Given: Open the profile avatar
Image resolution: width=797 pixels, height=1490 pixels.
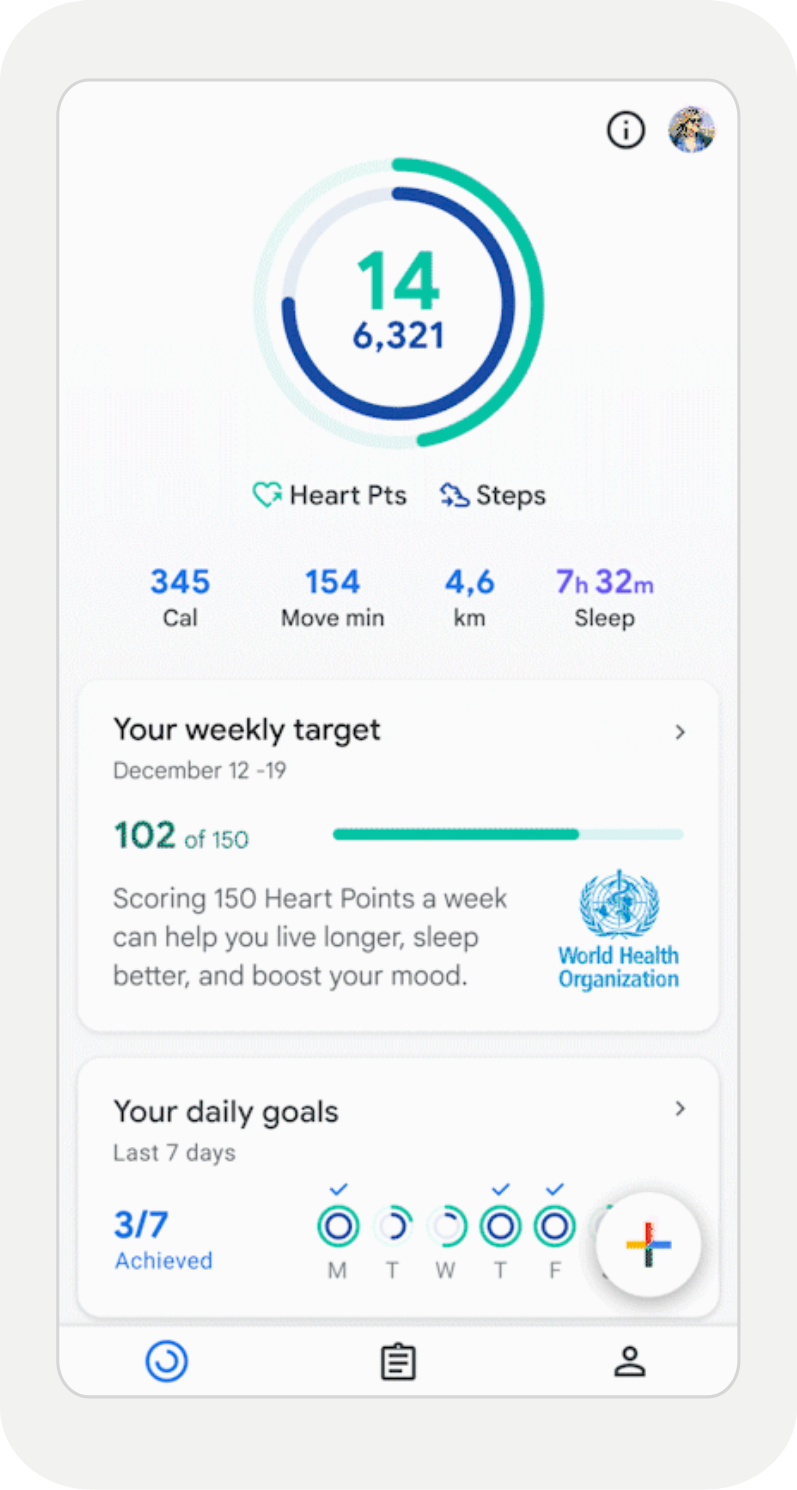Looking at the screenshot, I should 691,130.
